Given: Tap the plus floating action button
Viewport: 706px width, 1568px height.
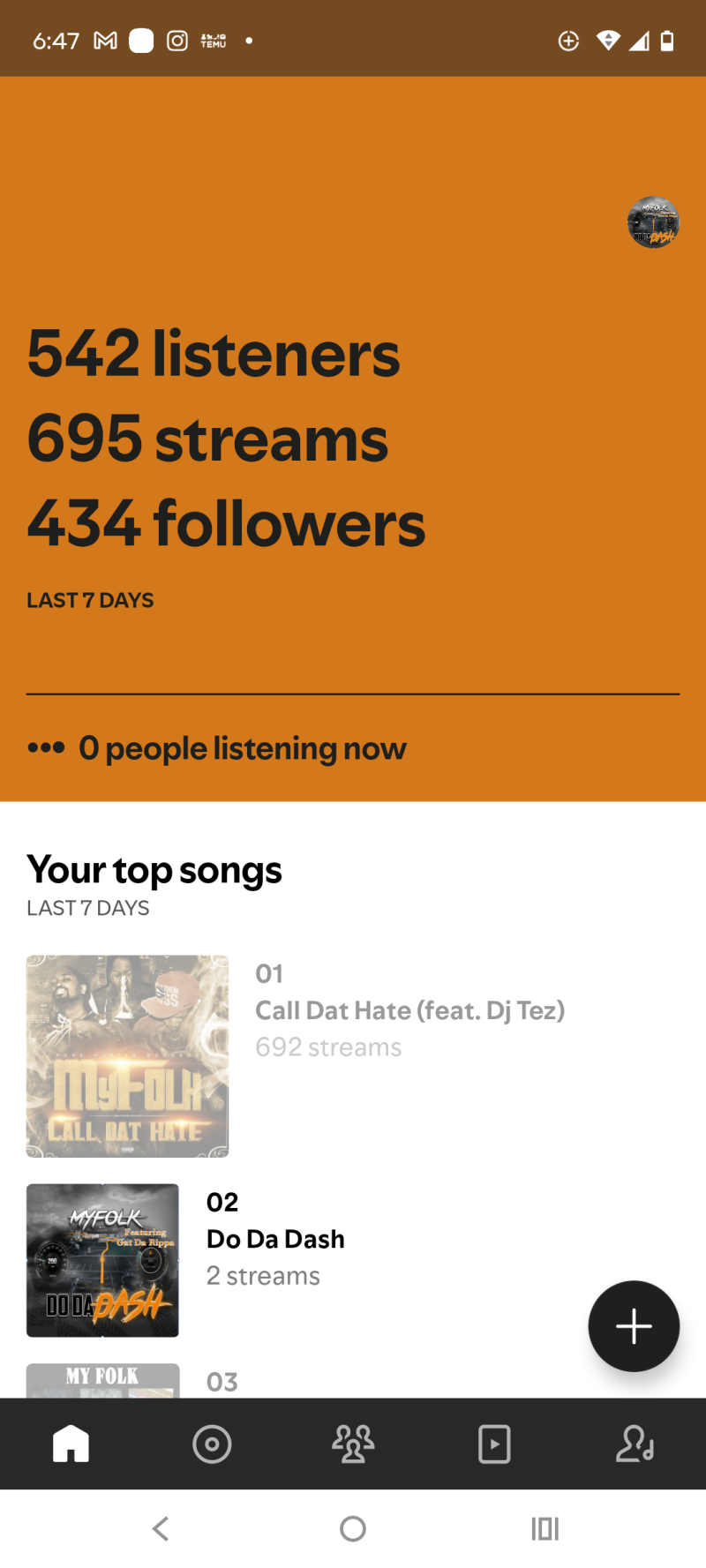Looking at the screenshot, I should [634, 1325].
